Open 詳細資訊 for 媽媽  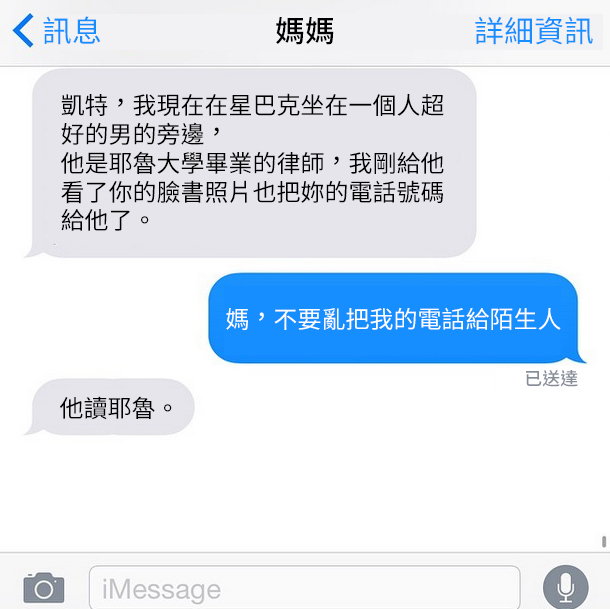pyautogui.click(x=533, y=31)
